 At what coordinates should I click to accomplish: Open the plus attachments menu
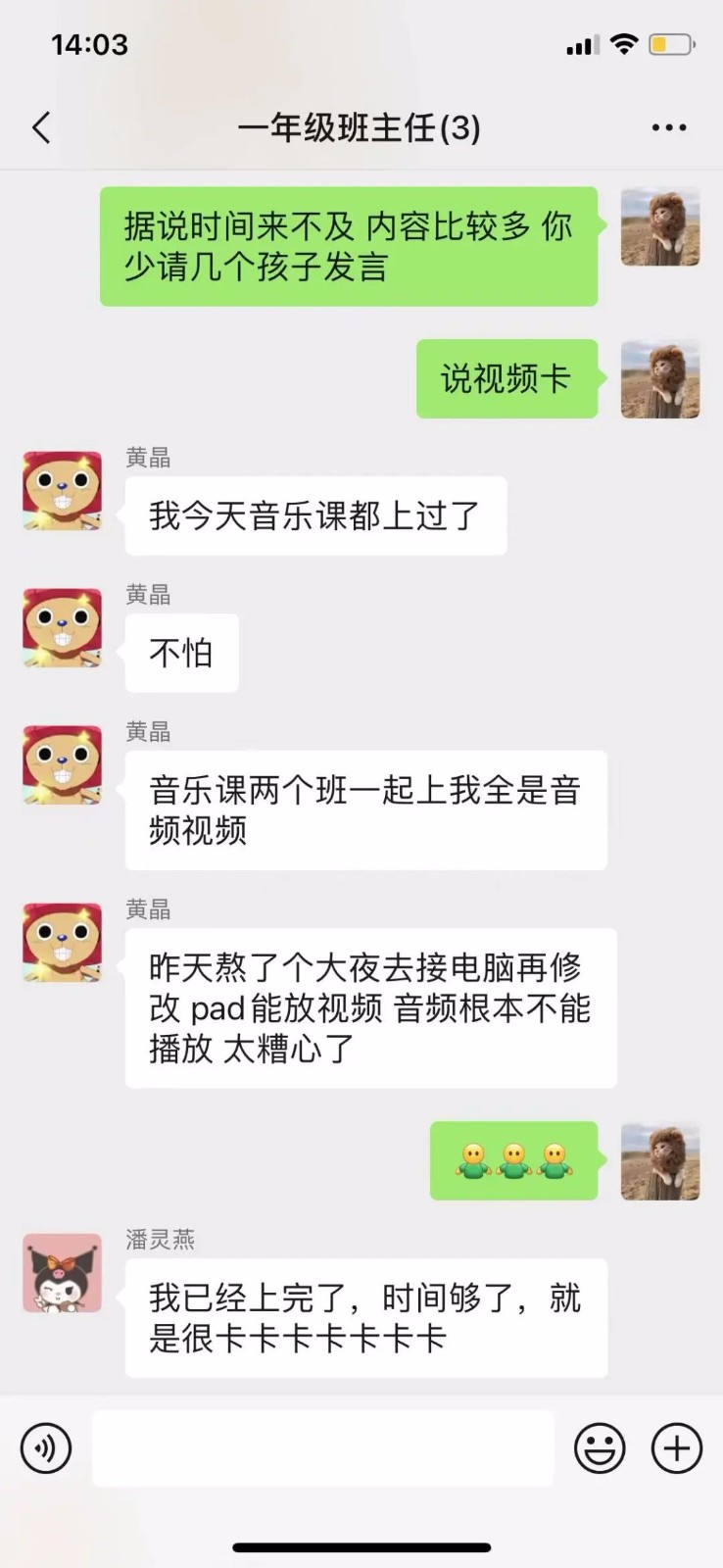[677, 1447]
